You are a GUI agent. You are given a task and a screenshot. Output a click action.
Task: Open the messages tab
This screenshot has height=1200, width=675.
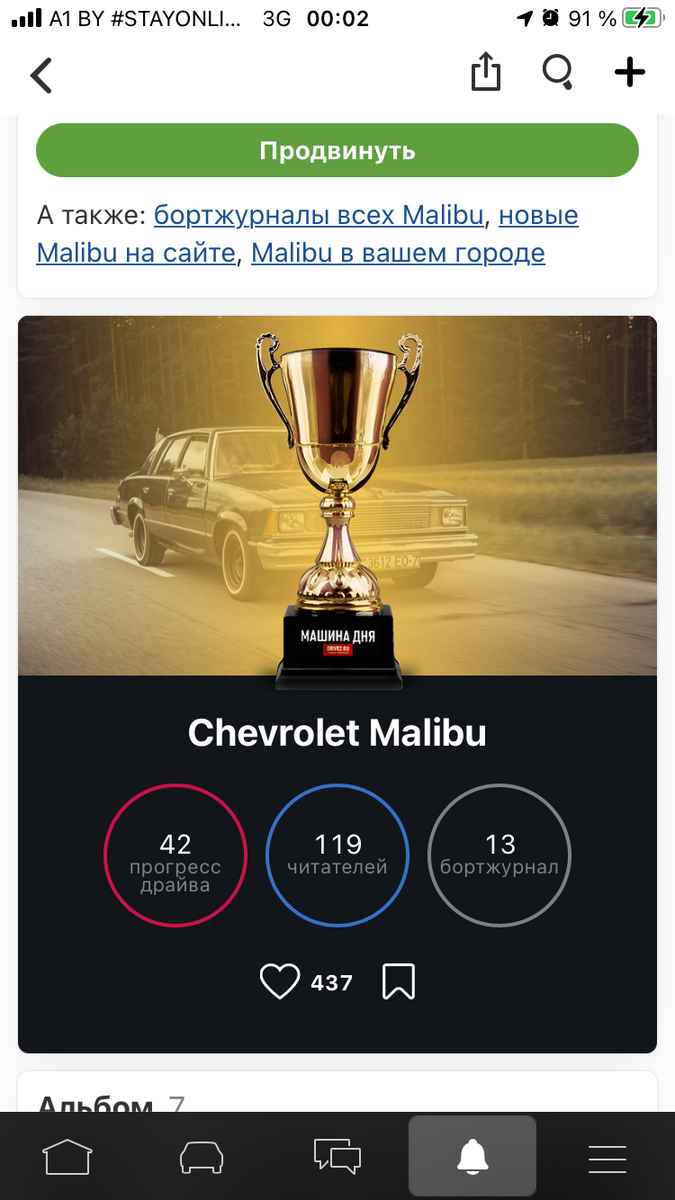point(337,1157)
